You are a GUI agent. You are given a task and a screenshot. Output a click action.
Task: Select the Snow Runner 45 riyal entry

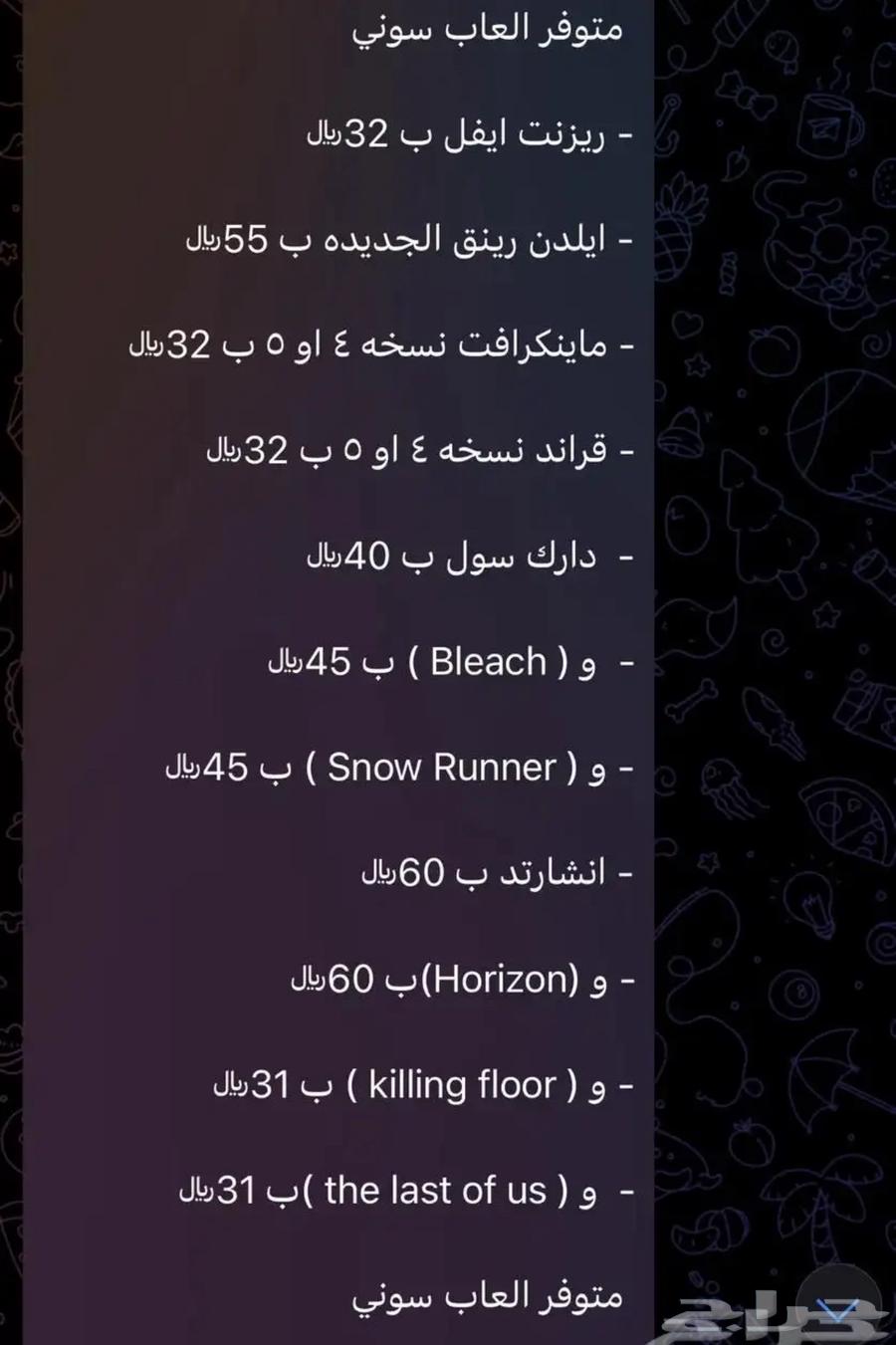click(x=398, y=768)
